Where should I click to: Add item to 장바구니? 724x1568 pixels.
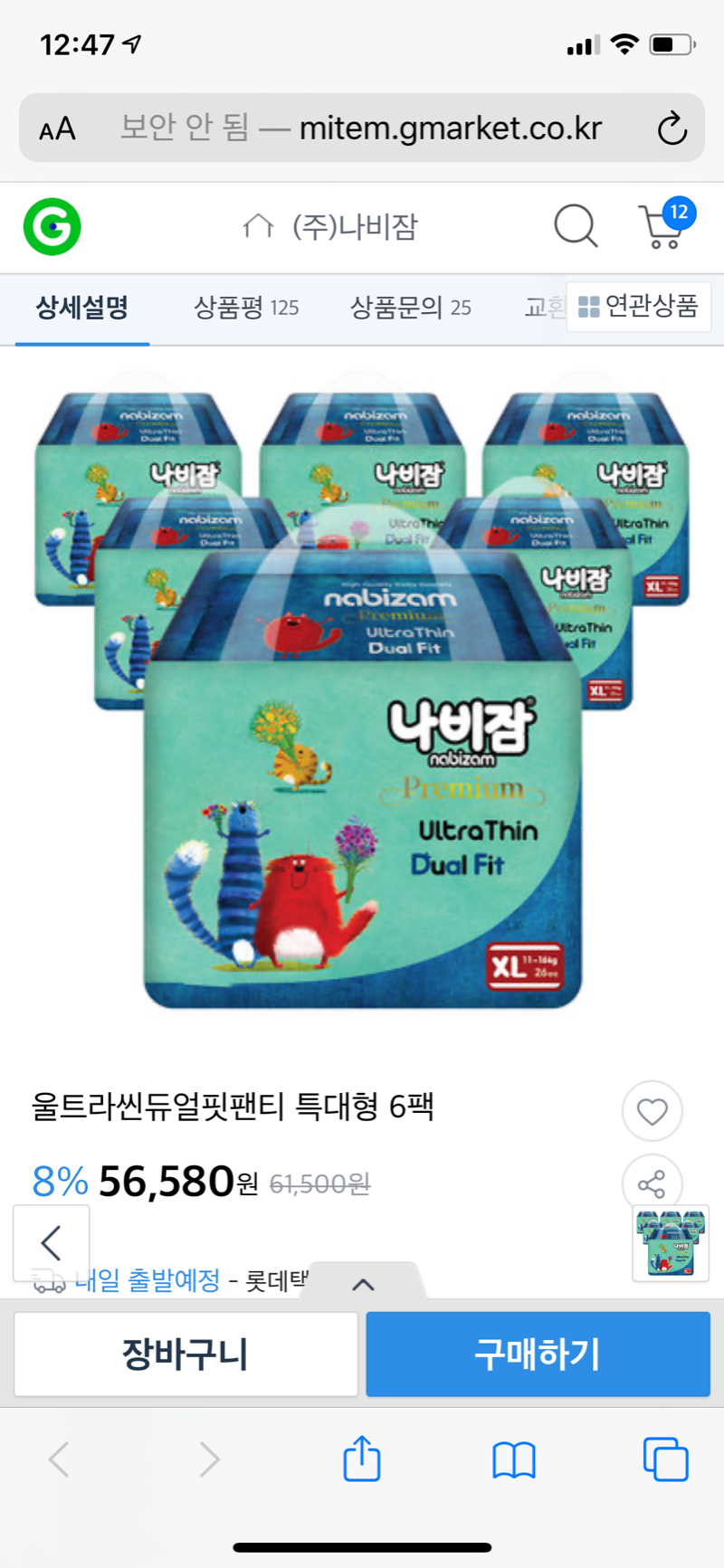click(x=186, y=1354)
